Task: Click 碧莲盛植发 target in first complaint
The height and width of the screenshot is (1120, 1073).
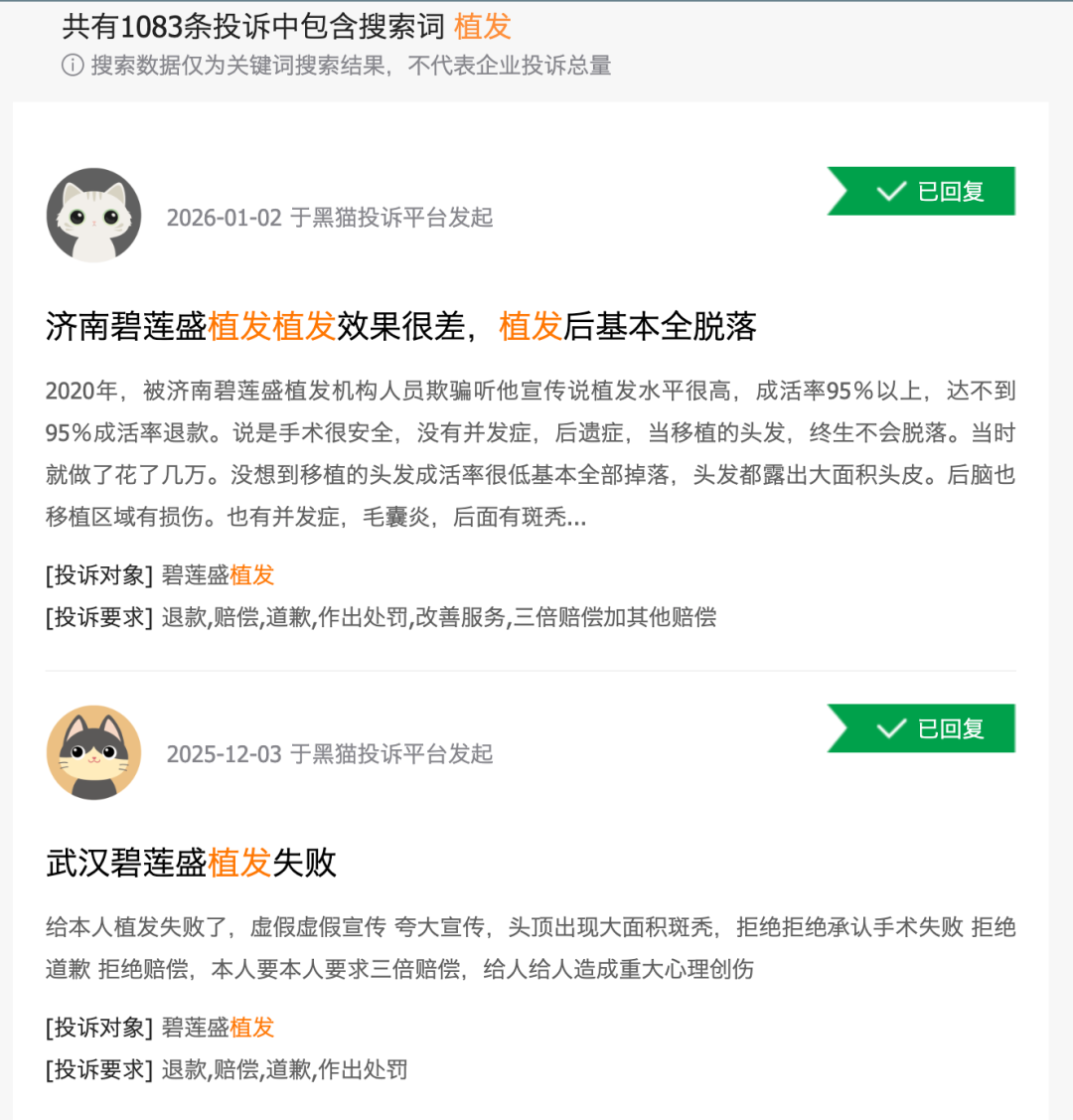Action: coord(221,575)
